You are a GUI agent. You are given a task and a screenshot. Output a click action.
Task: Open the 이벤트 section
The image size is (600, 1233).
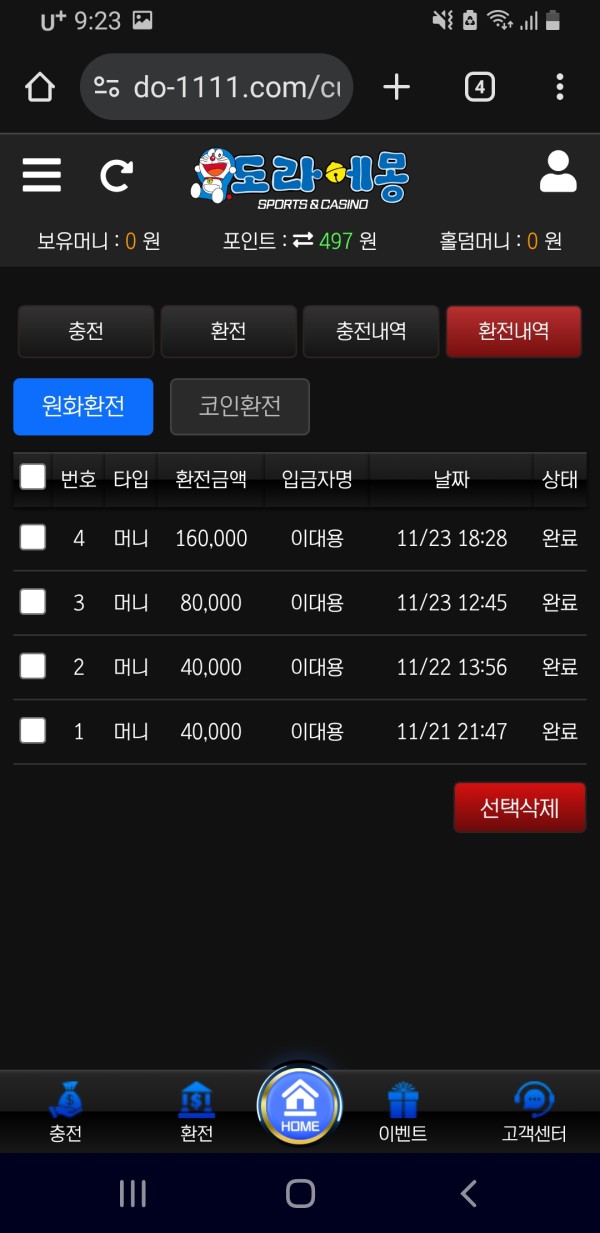pos(403,1112)
